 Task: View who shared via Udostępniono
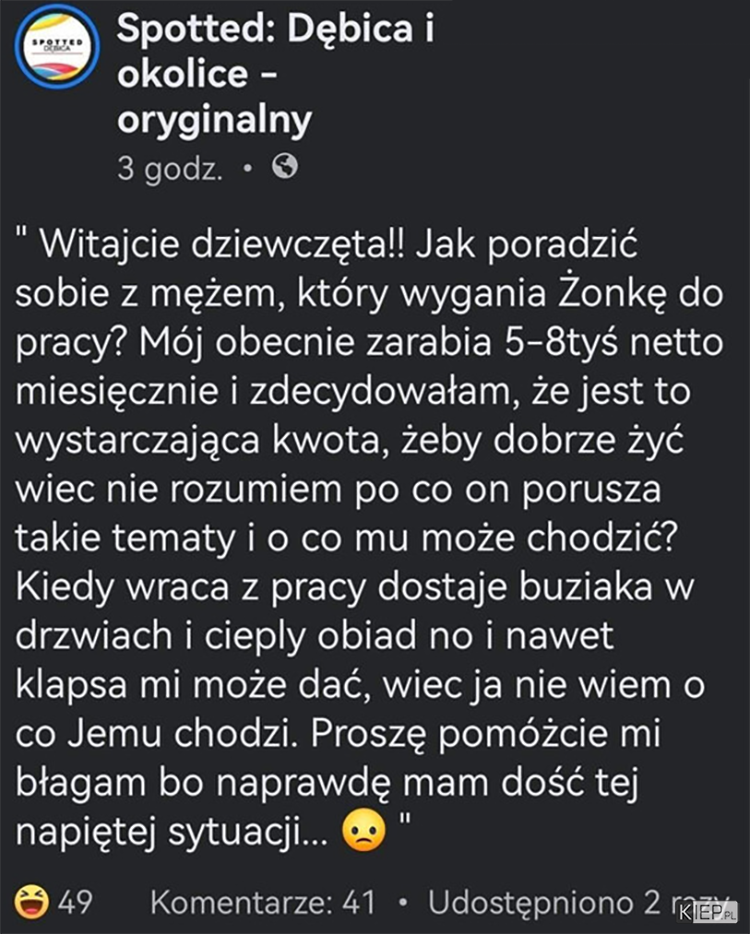(x=560, y=902)
